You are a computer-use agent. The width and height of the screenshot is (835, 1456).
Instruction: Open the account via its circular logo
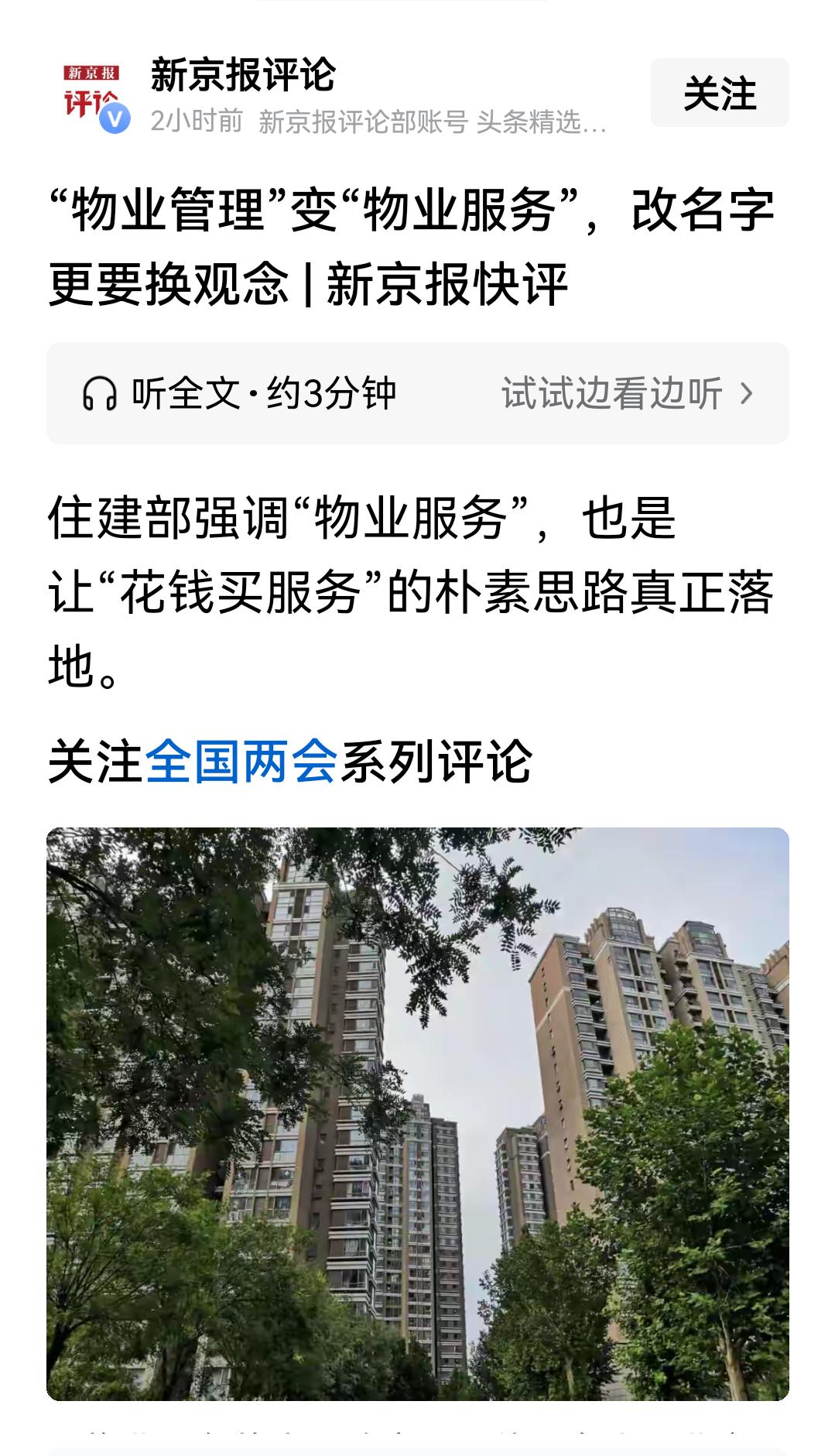click(87, 93)
